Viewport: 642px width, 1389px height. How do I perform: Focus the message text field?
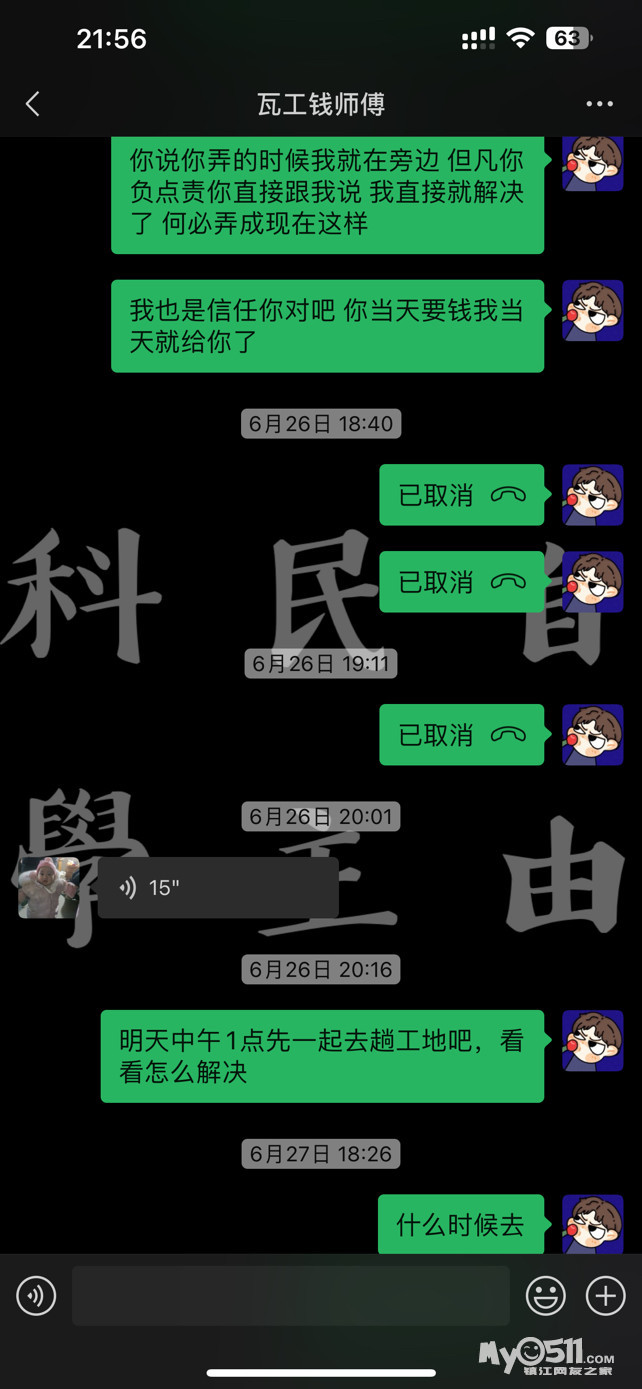[x=290, y=1297]
